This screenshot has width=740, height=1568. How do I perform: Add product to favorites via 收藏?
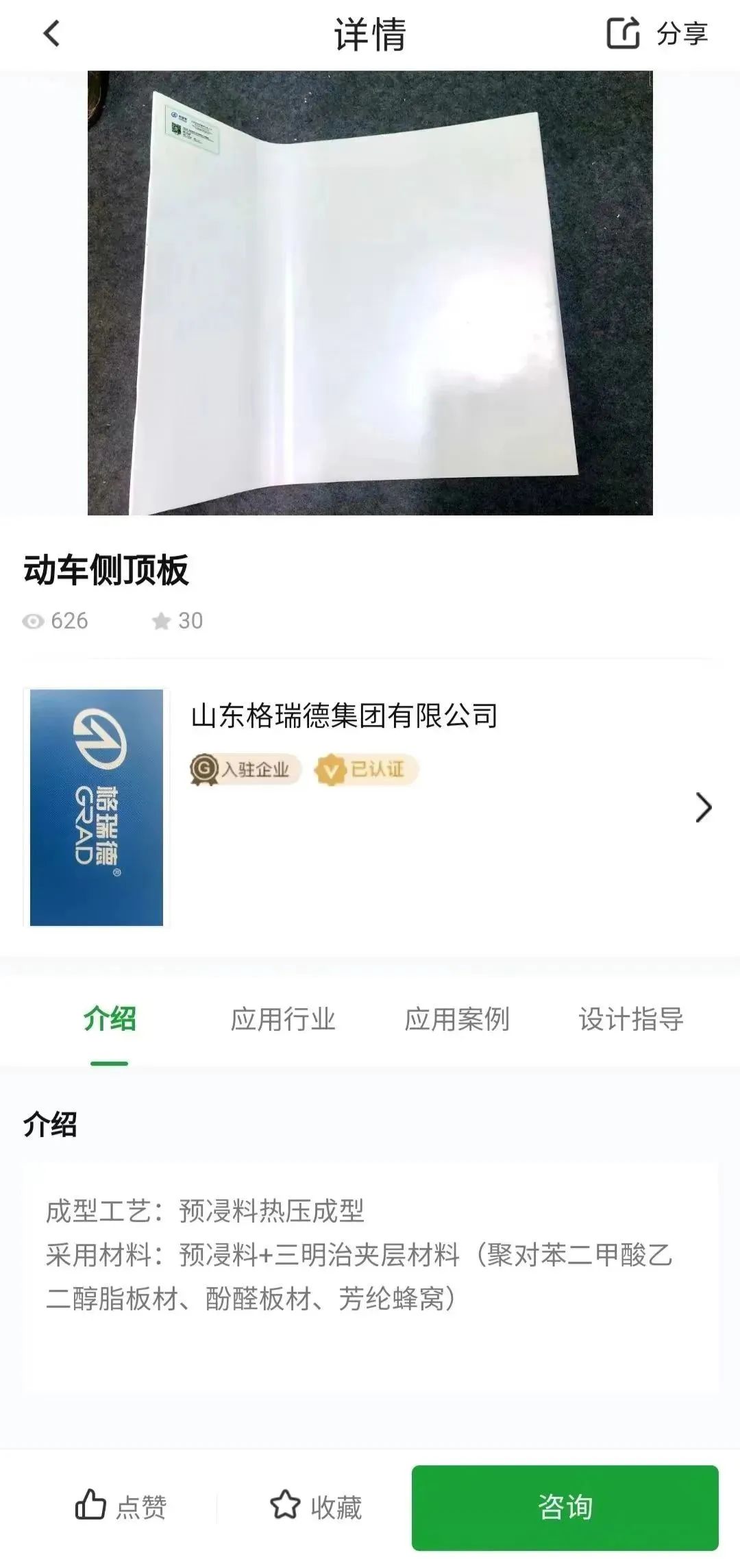pos(316,1507)
